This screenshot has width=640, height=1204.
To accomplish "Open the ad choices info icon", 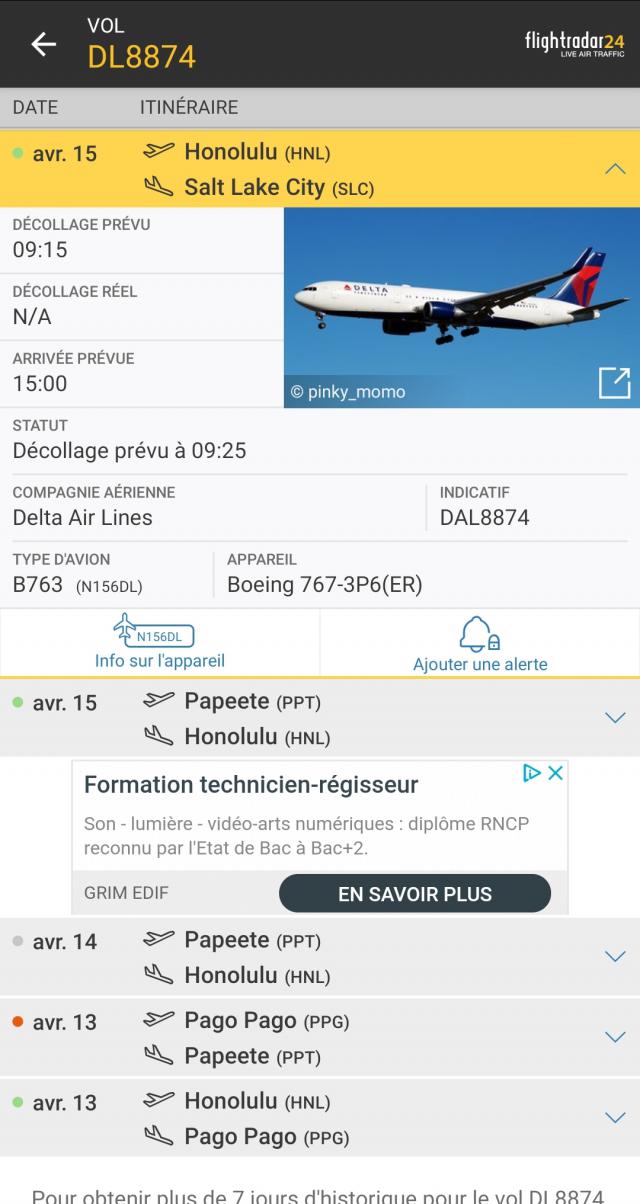I will pos(533,773).
